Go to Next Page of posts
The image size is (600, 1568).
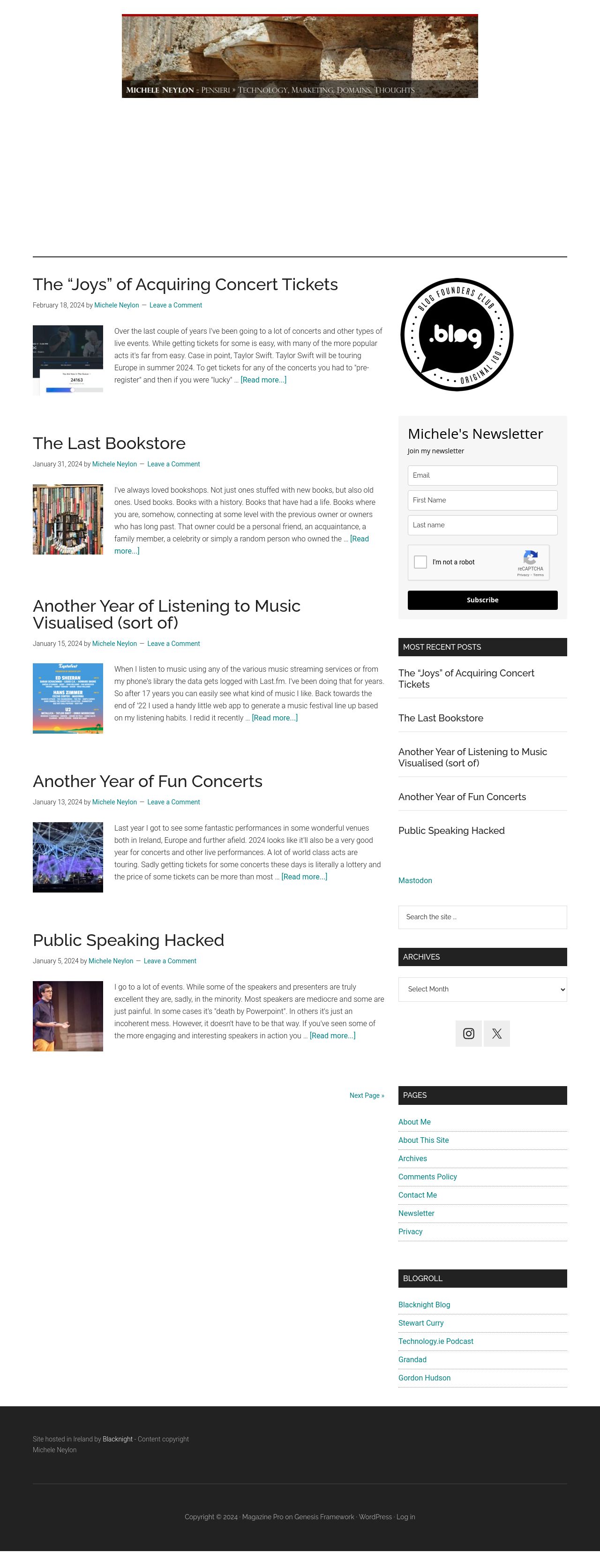(x=367, y=1095)
